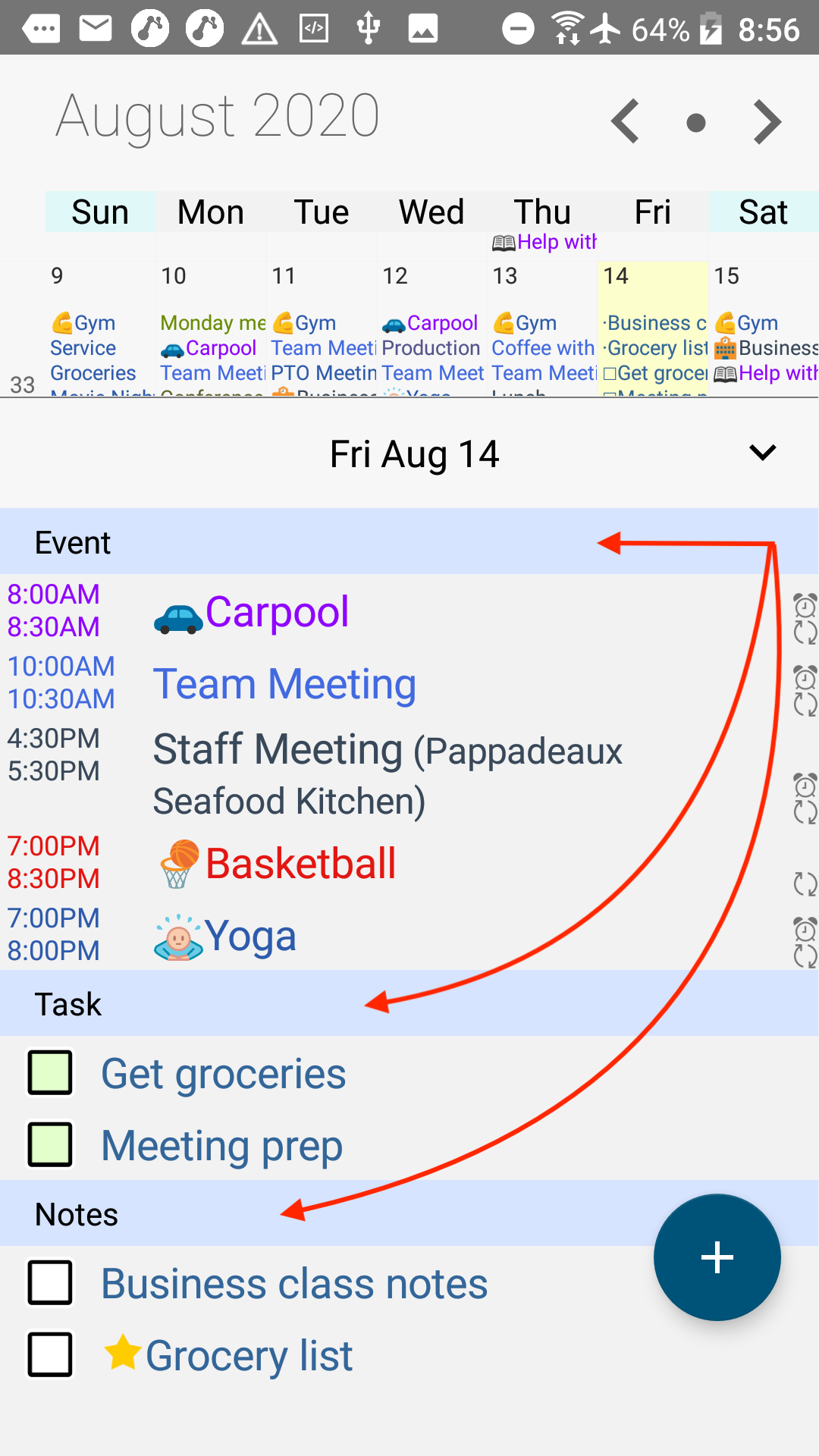This screenshot has width=819, height=1456.
Task: Select Monday the 10th in the week view
Action: point(211,326)
